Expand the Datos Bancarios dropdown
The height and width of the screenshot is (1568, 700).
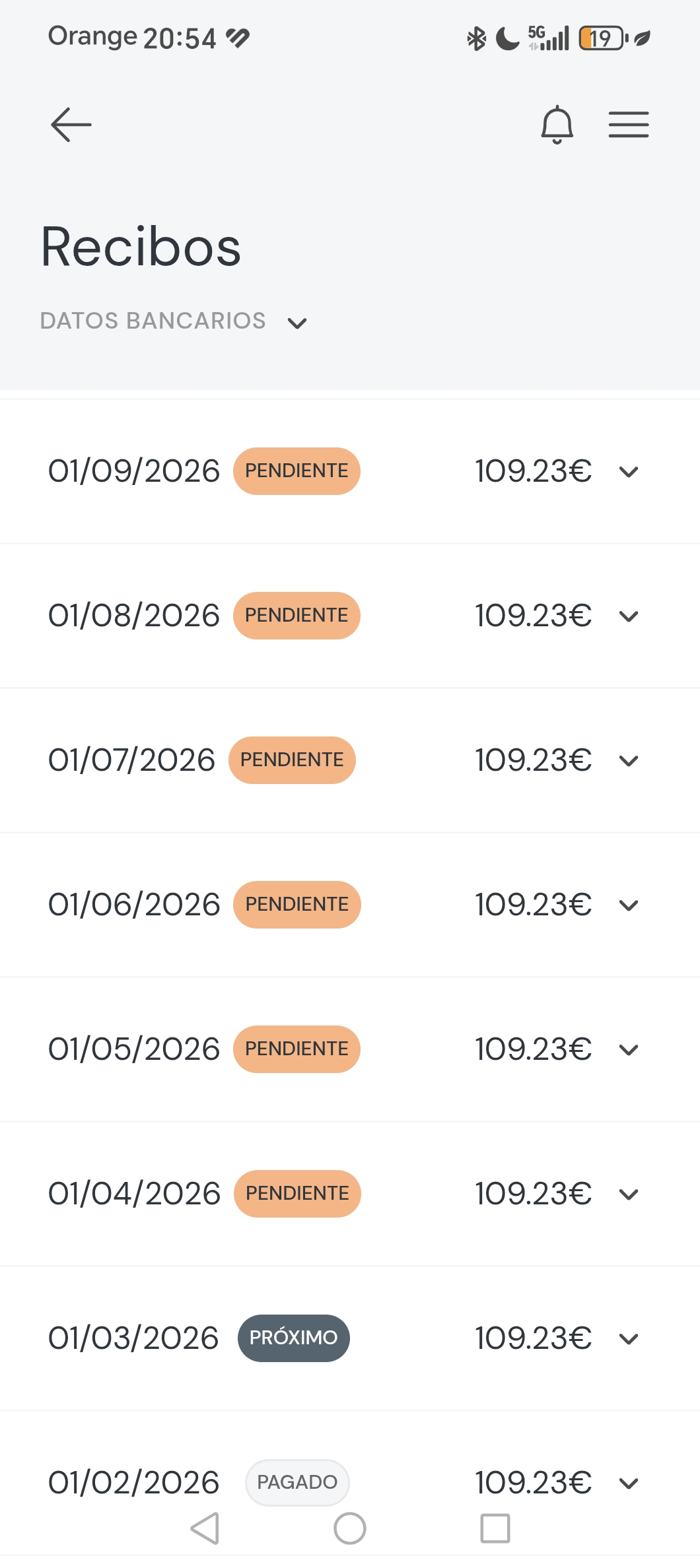pos(297,323)
